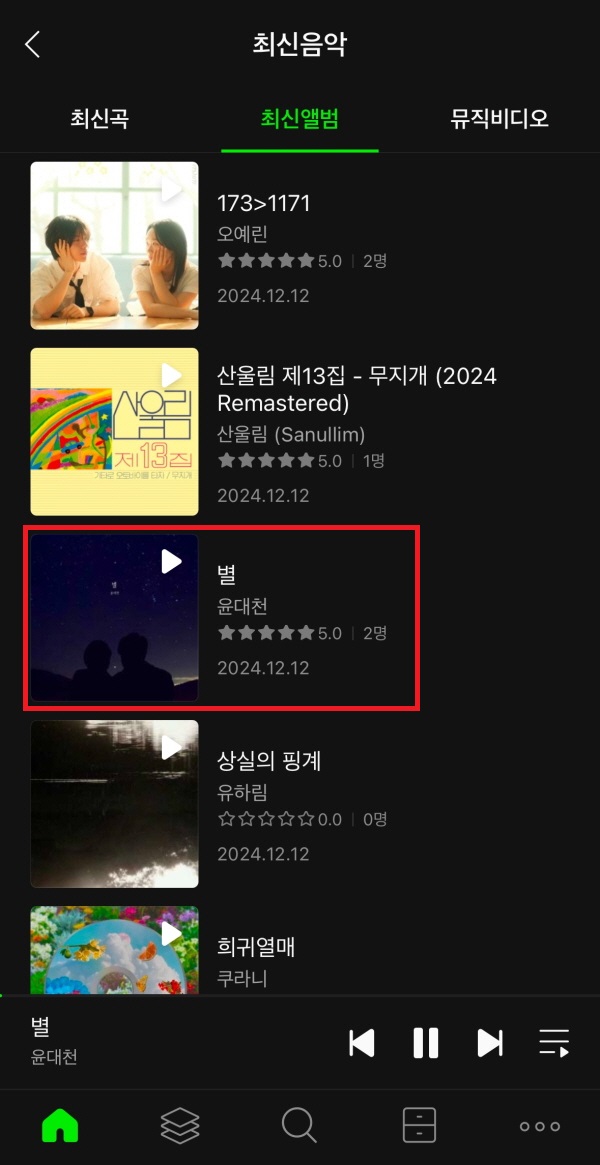Play the 산울림 제13집 album from its cover
This screenshot has width=600, height=1165.
tap(172, 375)
